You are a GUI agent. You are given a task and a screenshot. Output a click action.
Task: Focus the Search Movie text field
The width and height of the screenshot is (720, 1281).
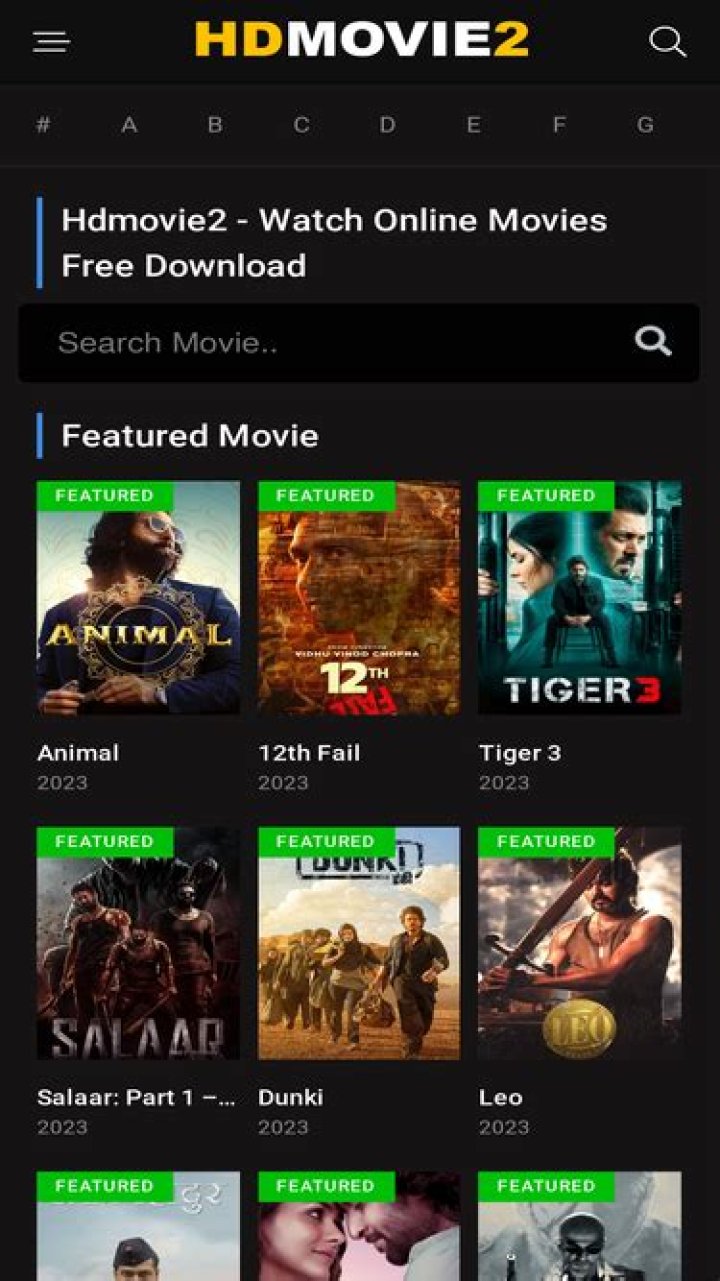tap(320, 343)
